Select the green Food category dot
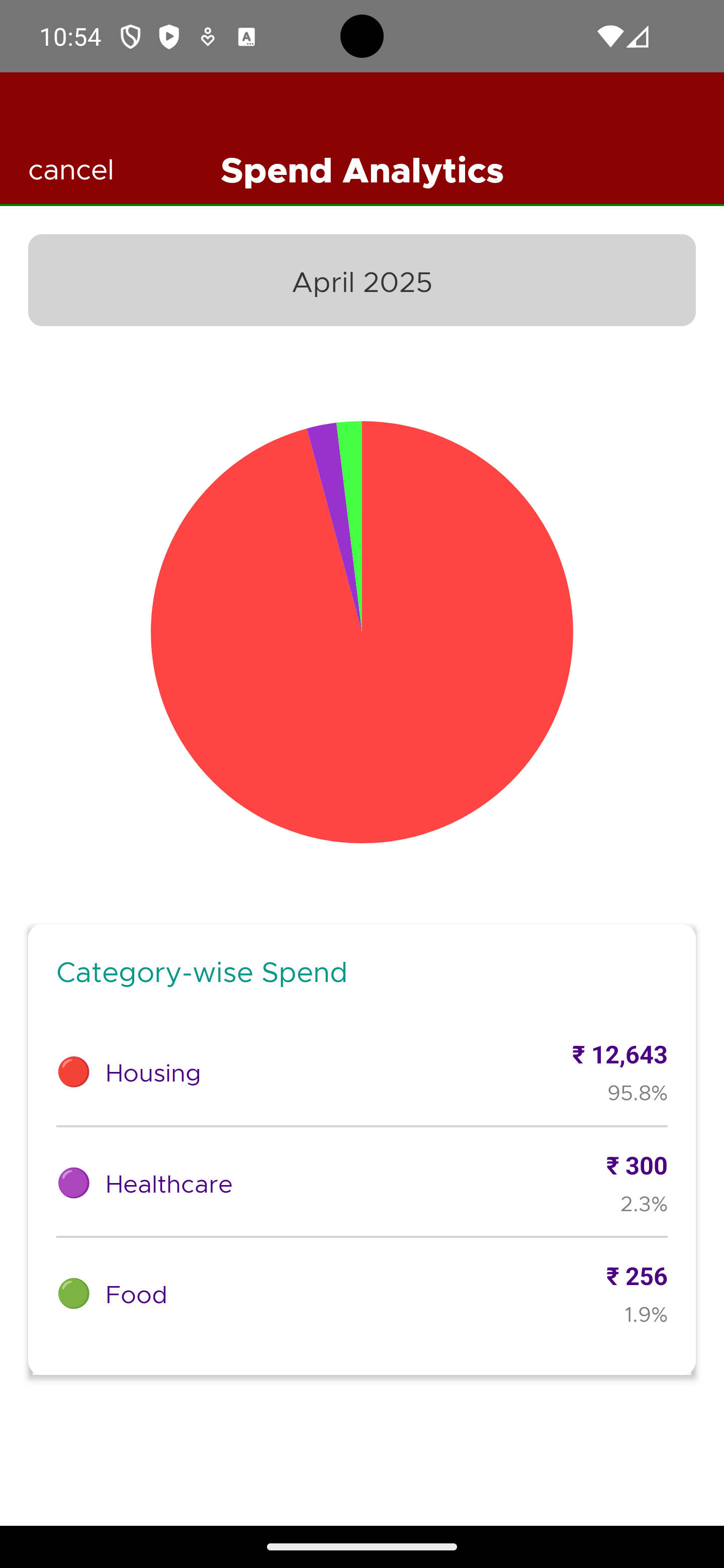The image size is (724, 1568). click(73, 1294)
